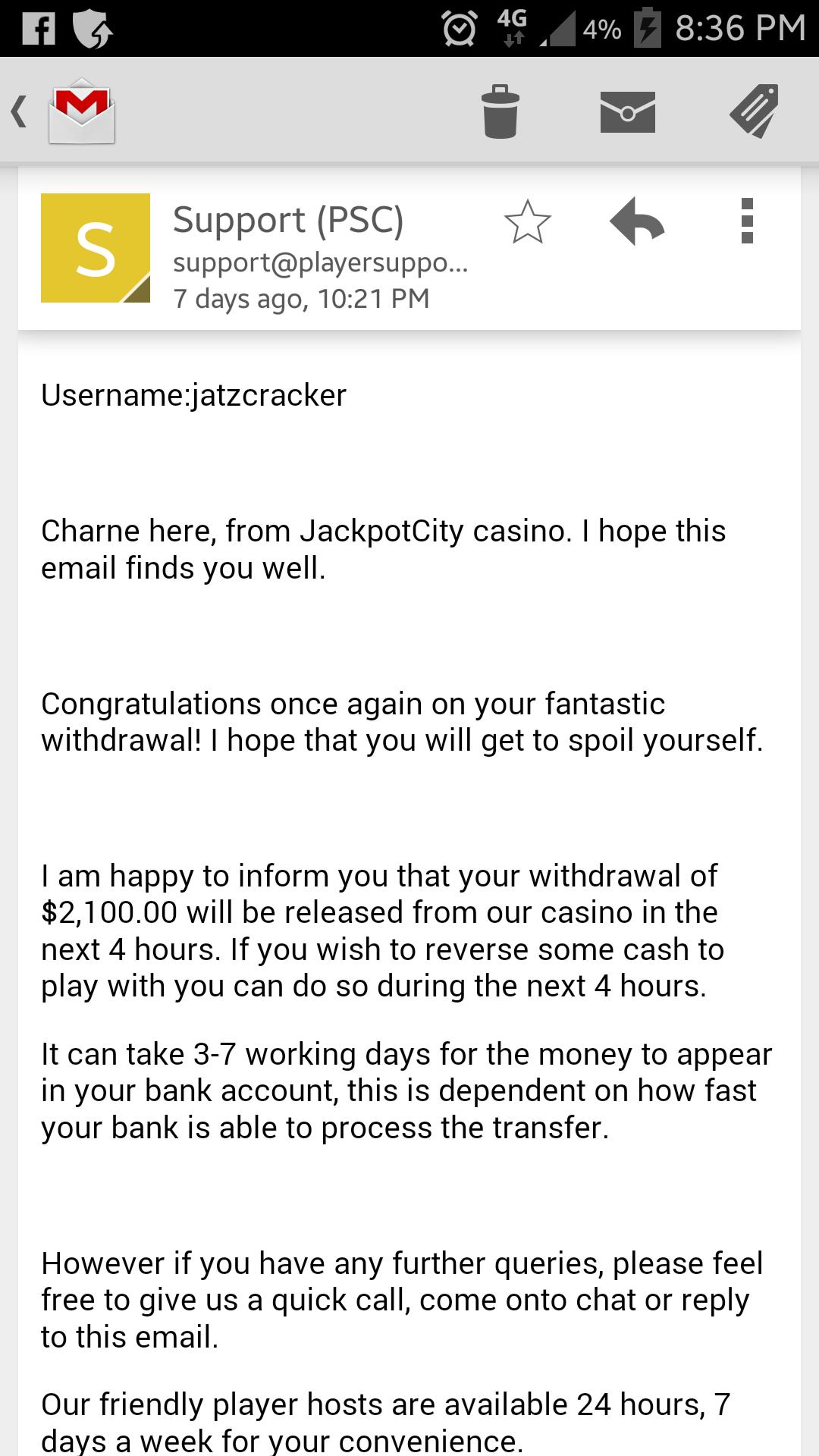Delete this email with trash icon
The height and width of the screenshot is (1456, 819).
click(x=500, y=111)
